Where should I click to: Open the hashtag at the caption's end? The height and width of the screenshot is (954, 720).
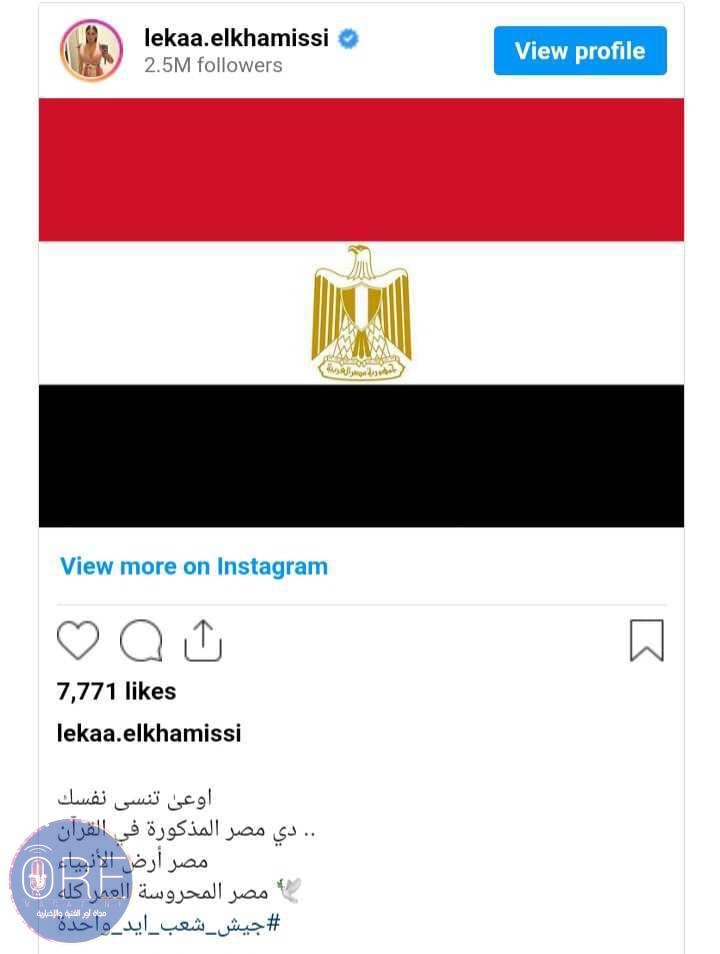176,923
